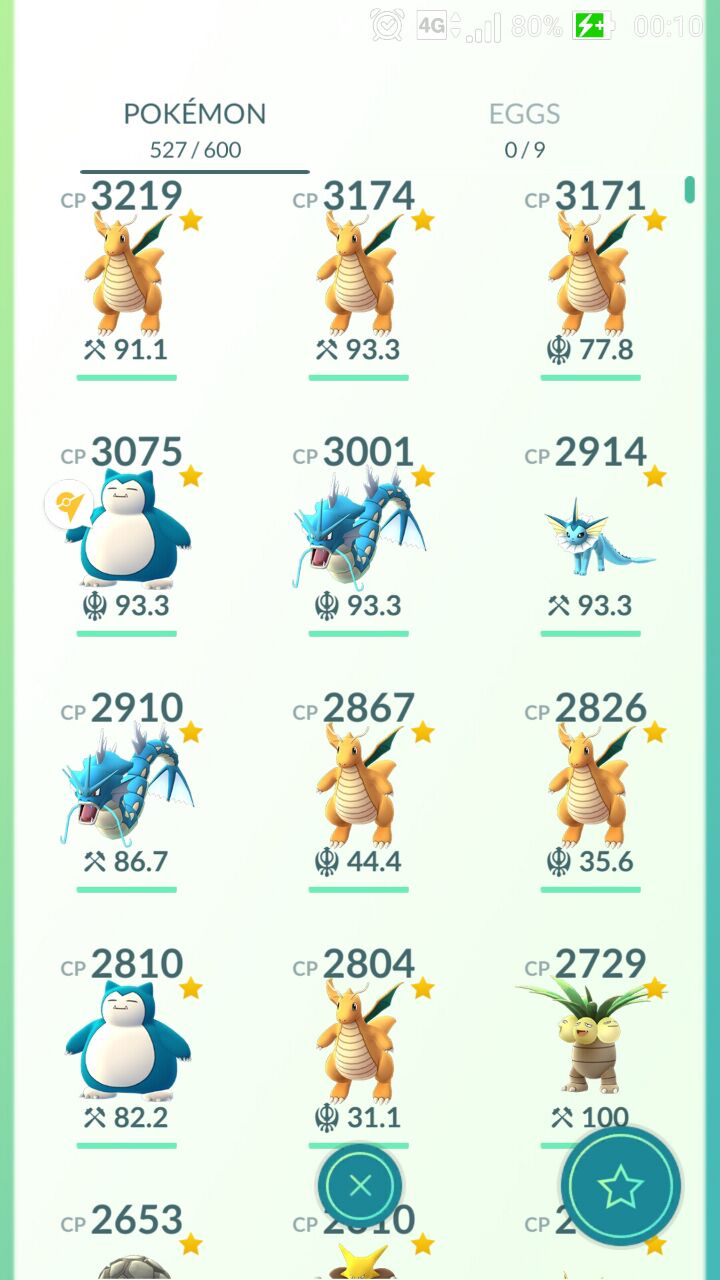Open the CP 3174 Dragonite
This screenshot has height=1280, width=720.
tap(358, 278)
